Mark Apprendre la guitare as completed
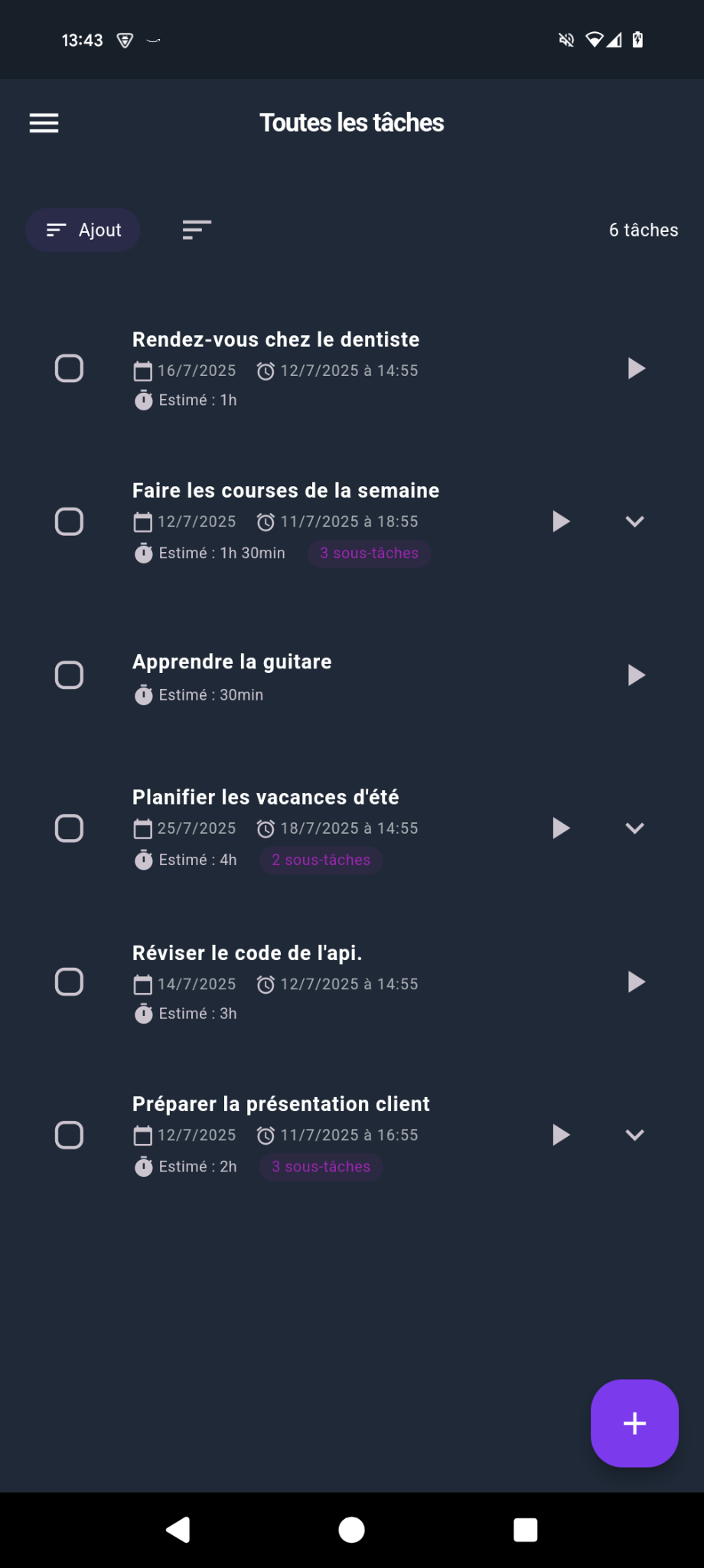Screen dimensions: 704x1568 69,675
